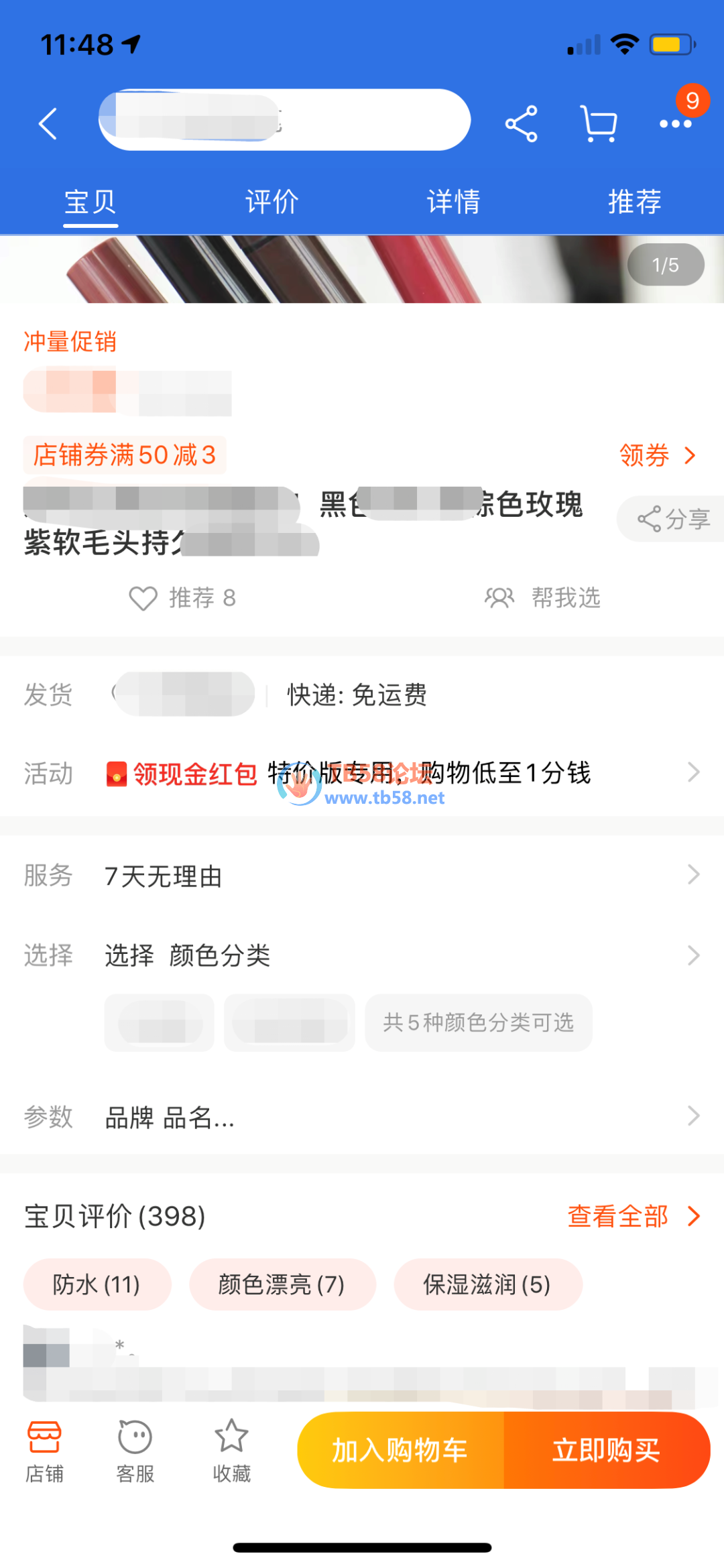Viewport: 724px width, 1568px height.
Task: Open the 客服 customer service chat
Action: (x=135, y=1451)
